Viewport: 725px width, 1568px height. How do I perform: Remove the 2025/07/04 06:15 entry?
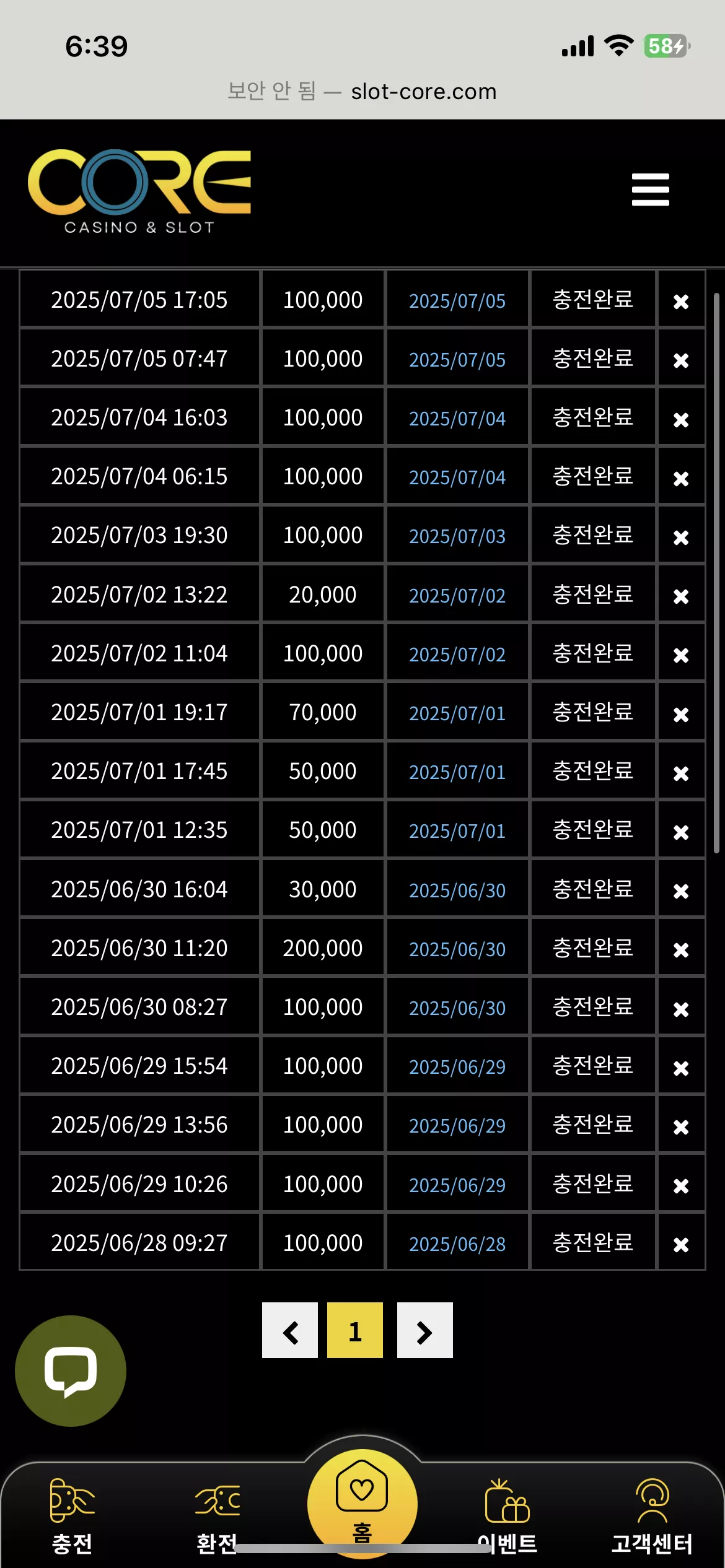(x=681, y=479)
